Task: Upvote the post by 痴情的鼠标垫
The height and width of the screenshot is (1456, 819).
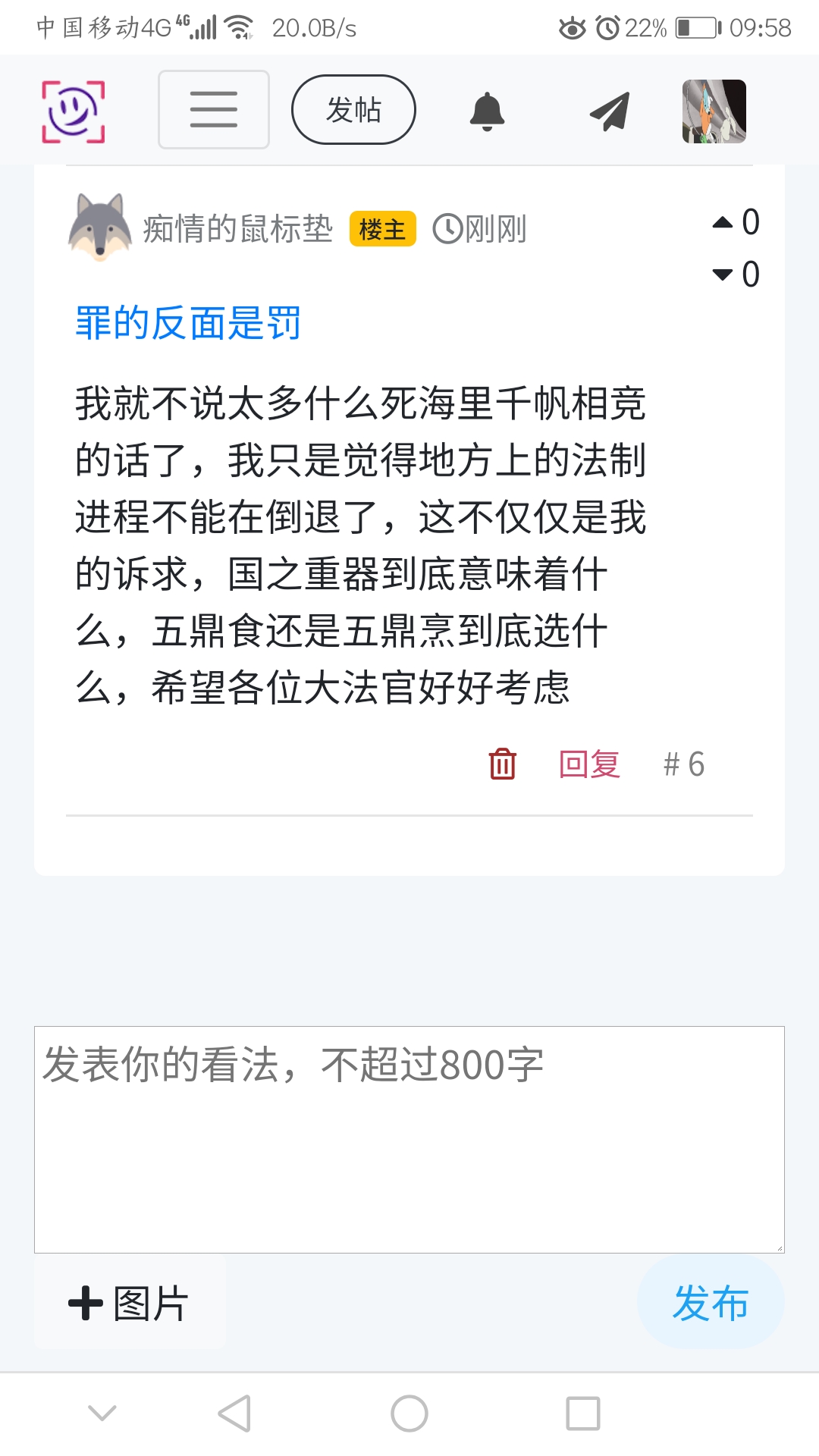Action: click(x=723, y=222)
